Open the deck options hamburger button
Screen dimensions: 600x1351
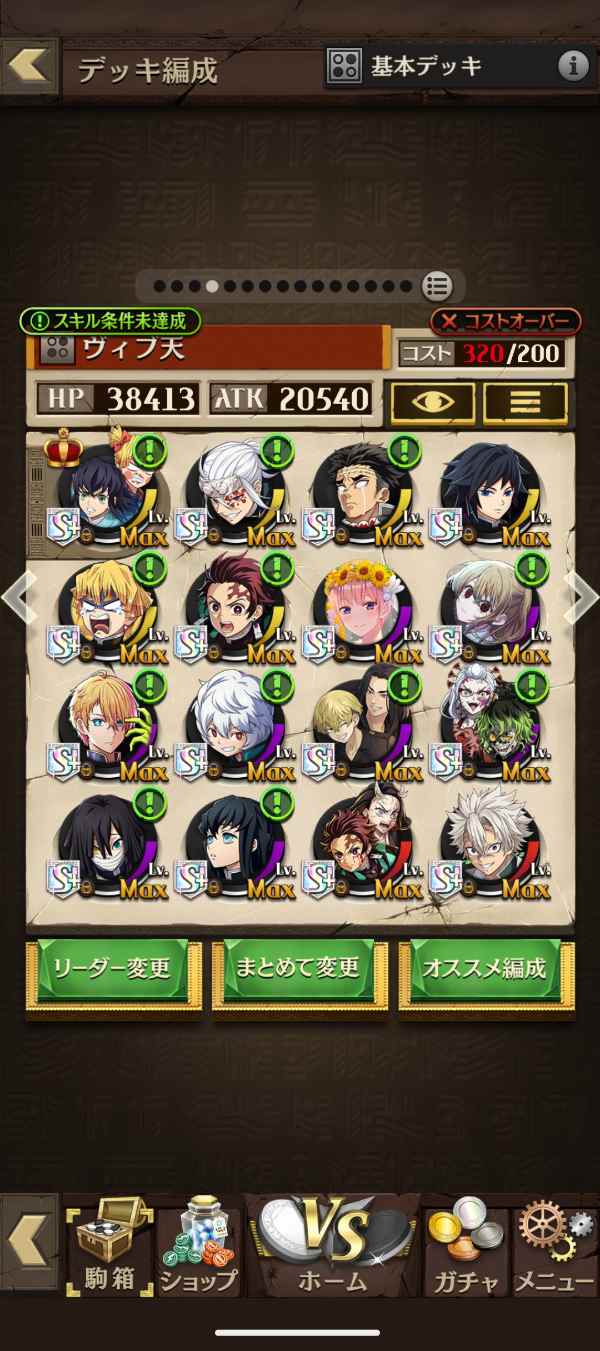click(525, 401)
